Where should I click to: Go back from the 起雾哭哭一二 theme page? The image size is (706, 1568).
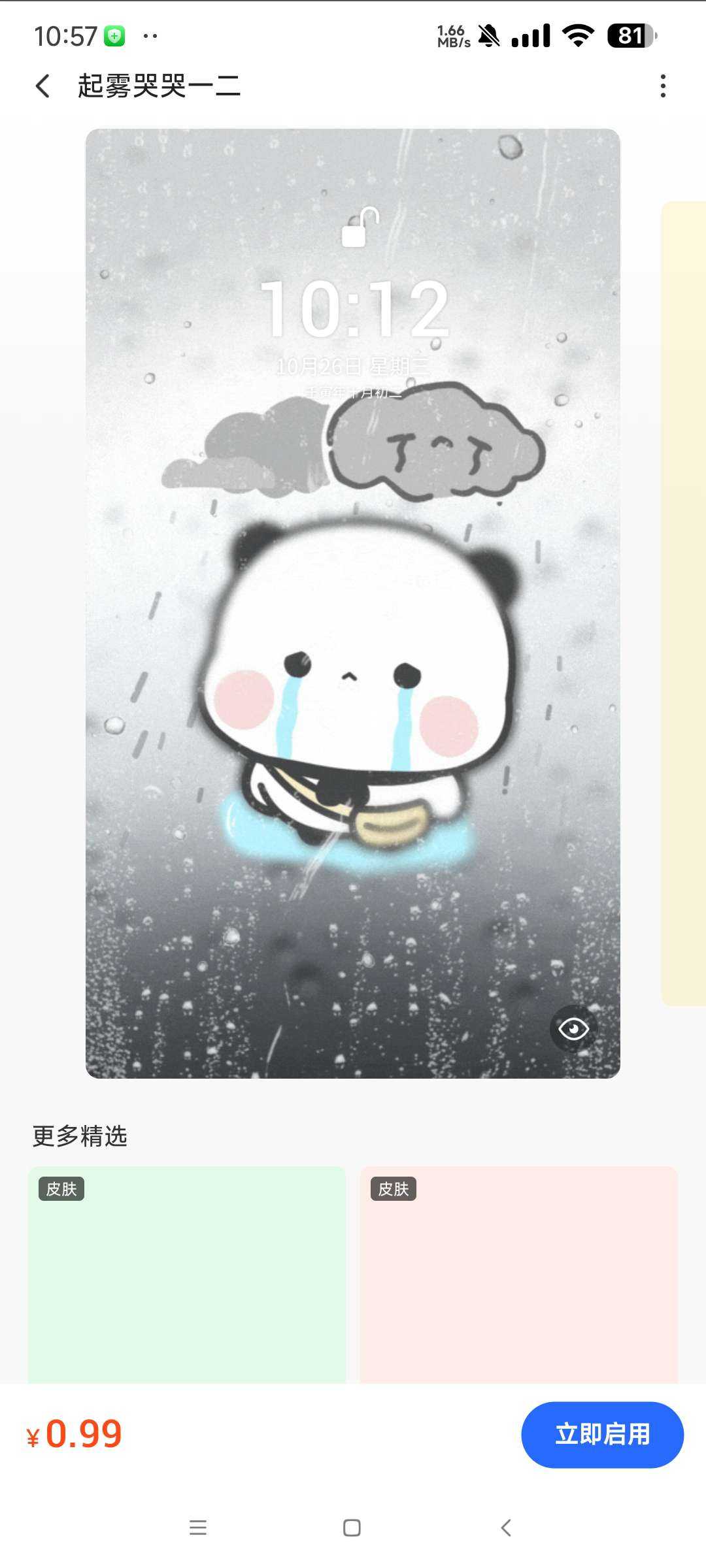[x=43, y=86]
